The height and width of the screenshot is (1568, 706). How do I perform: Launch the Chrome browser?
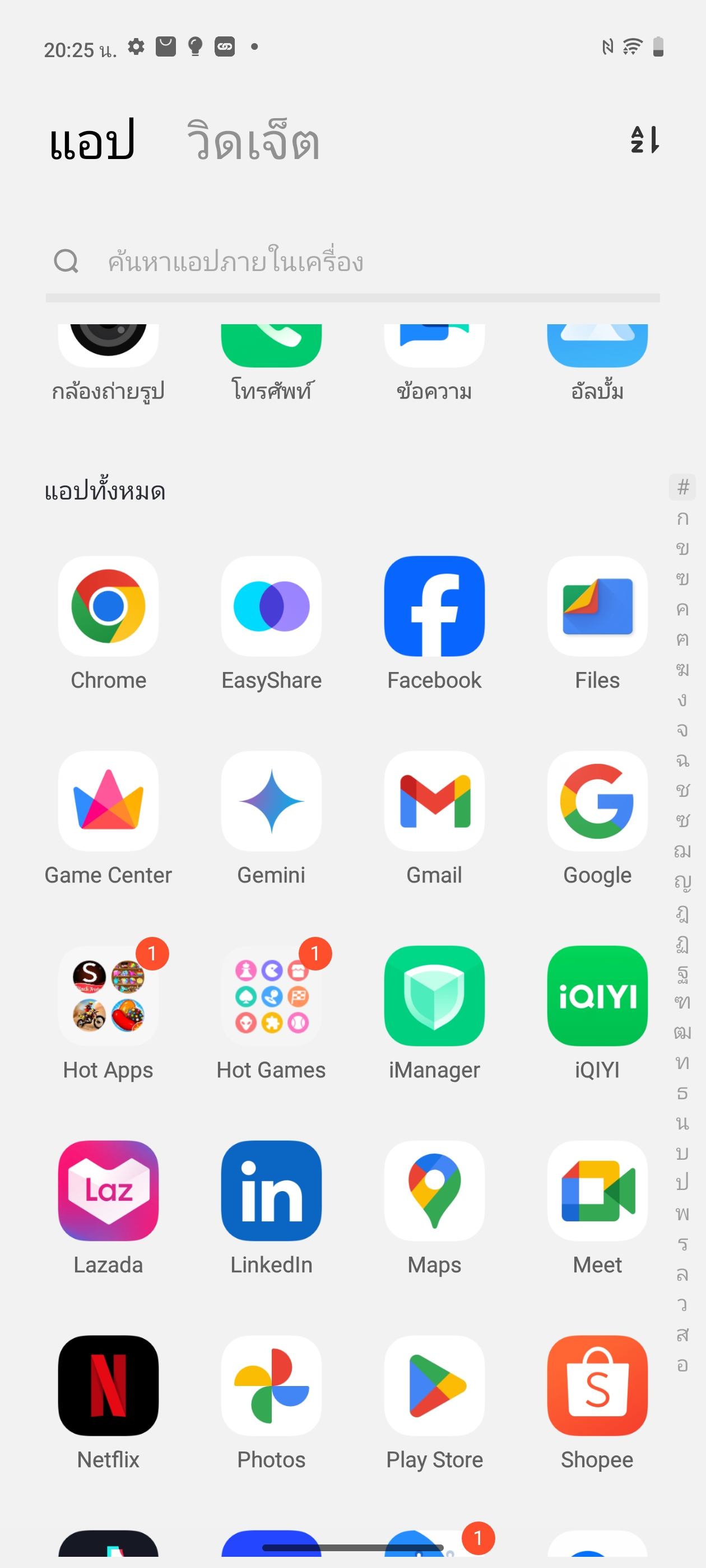click(x=109, y=606)
